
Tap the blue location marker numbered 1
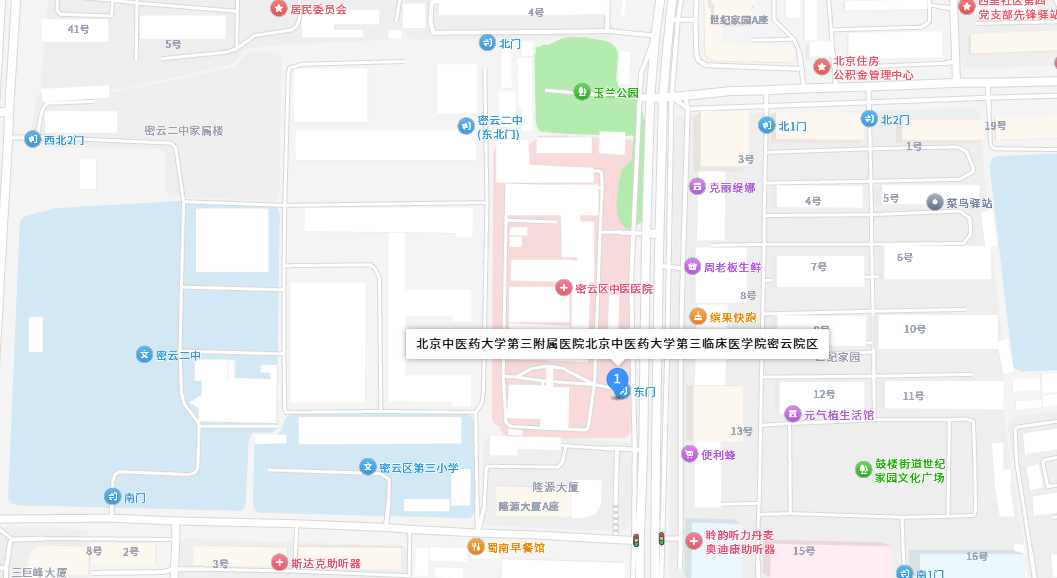click(617, 379)
